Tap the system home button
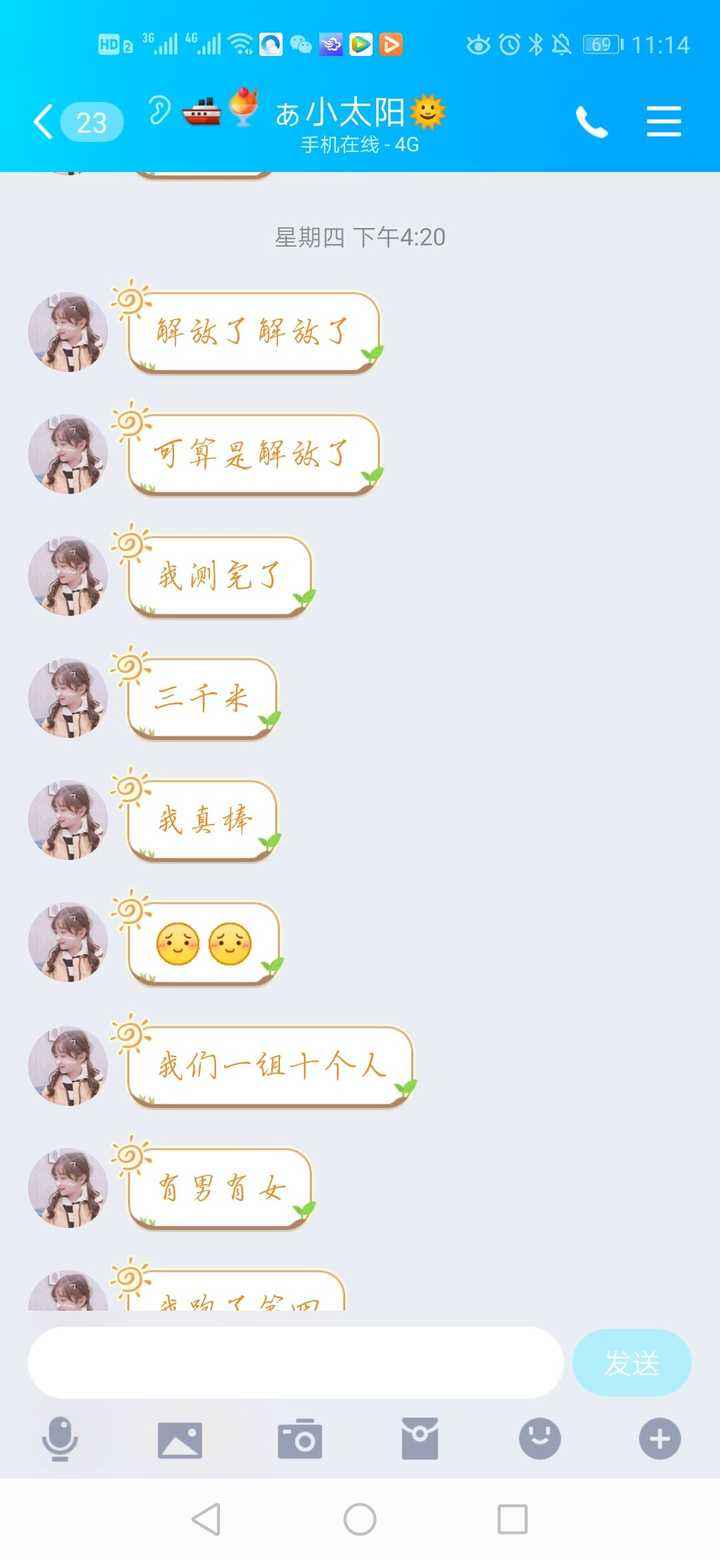This screenshot has height=1560, width=720. click(x=360, y=1519)
